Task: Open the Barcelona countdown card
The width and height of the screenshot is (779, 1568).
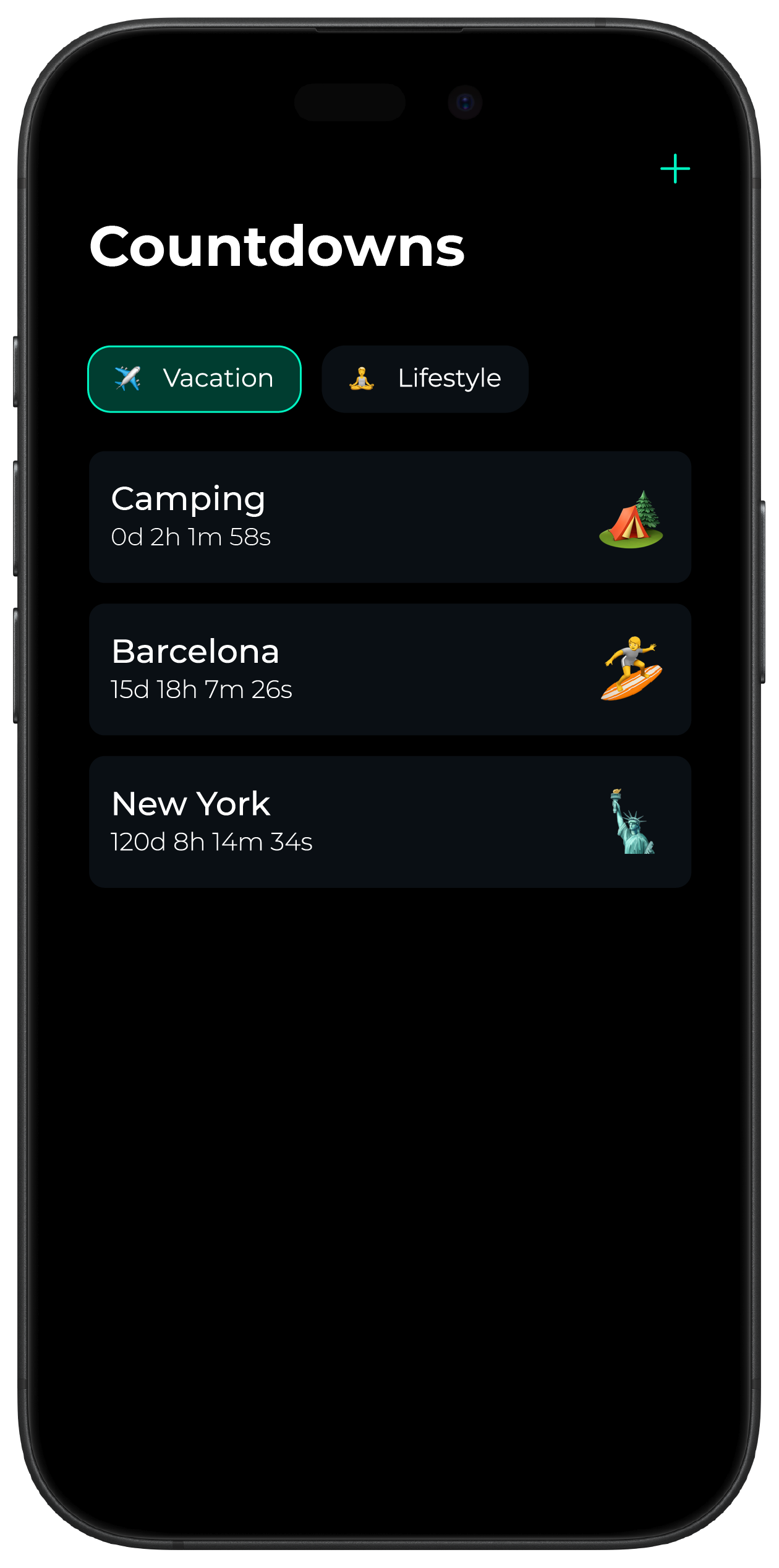Action: point(389,669)
